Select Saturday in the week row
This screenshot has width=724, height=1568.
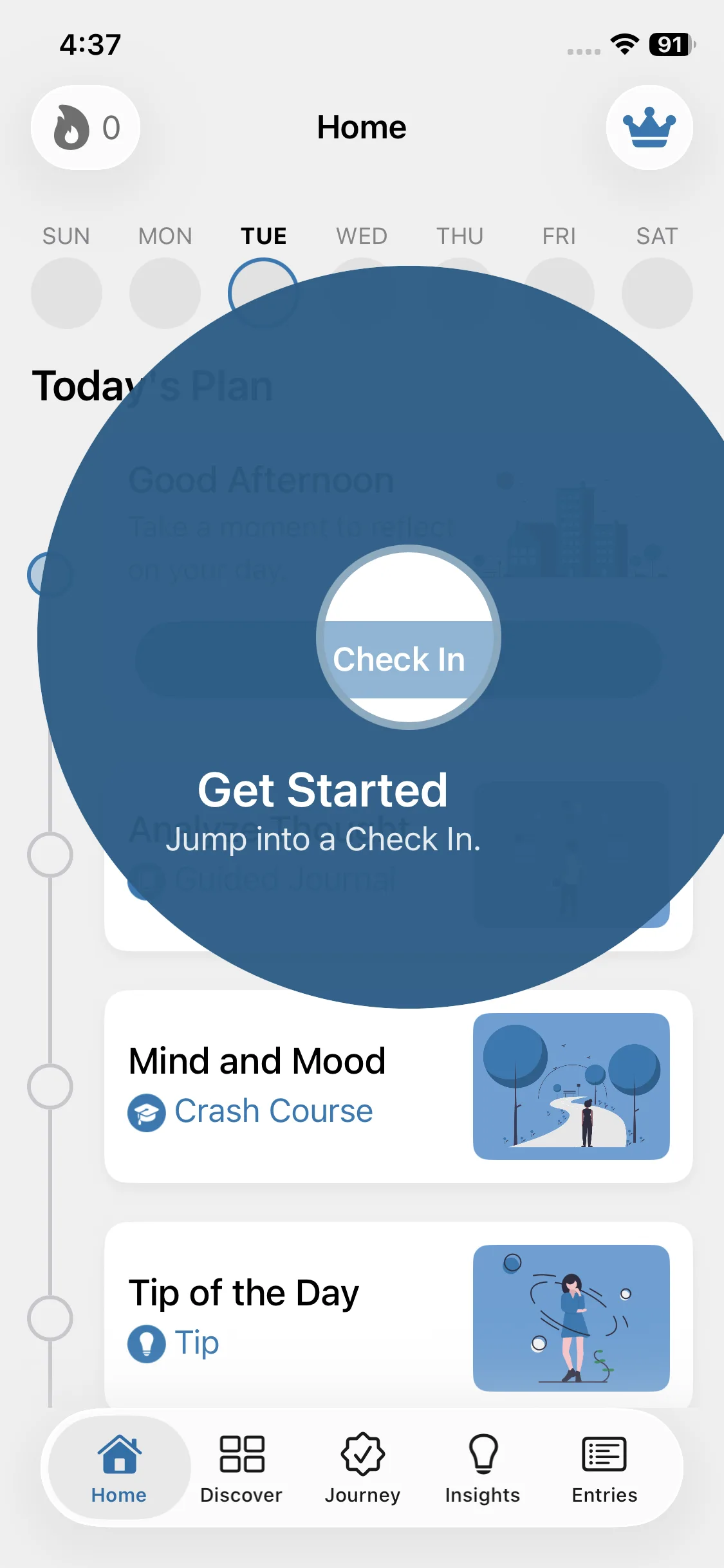(x=657, y=293)
